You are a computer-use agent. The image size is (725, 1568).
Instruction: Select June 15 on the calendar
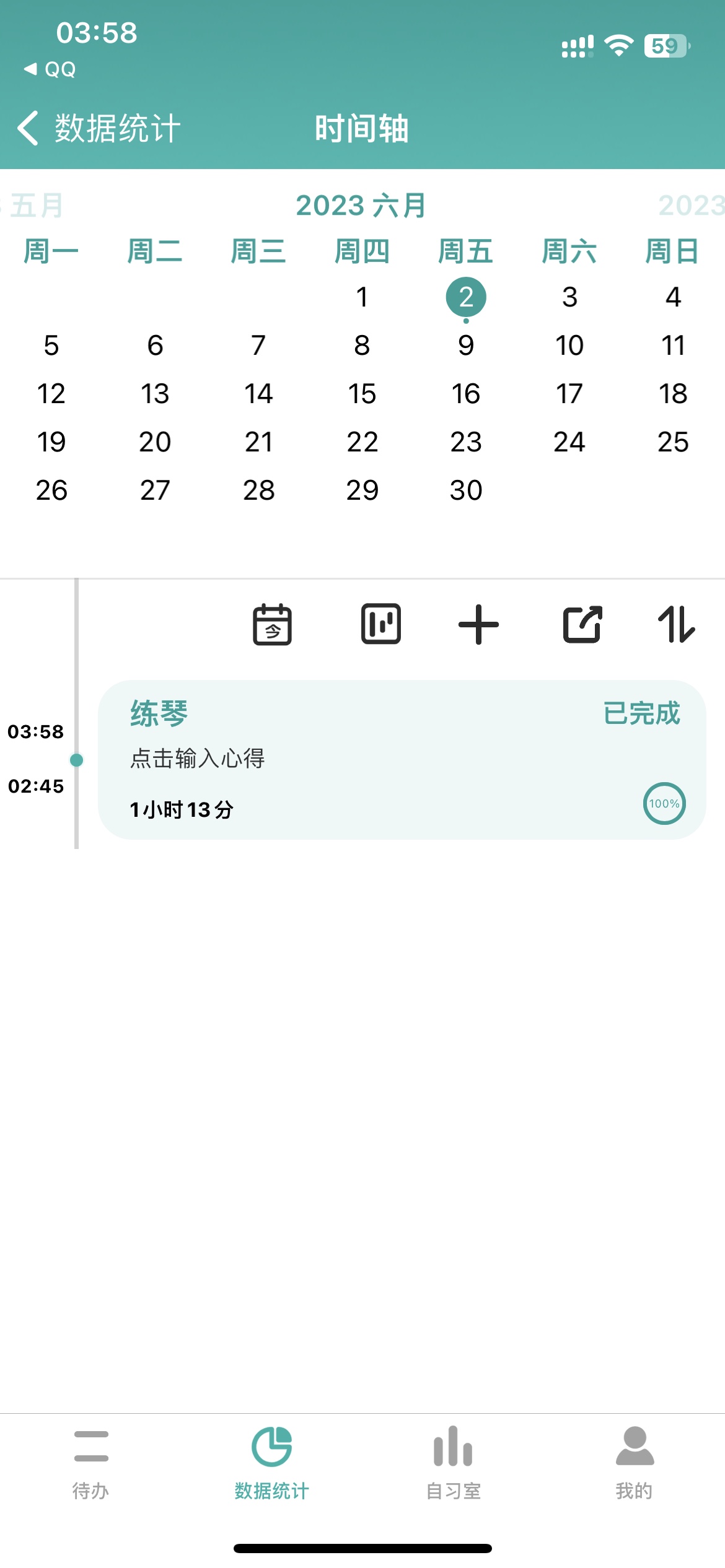click(x=362, y=394)
